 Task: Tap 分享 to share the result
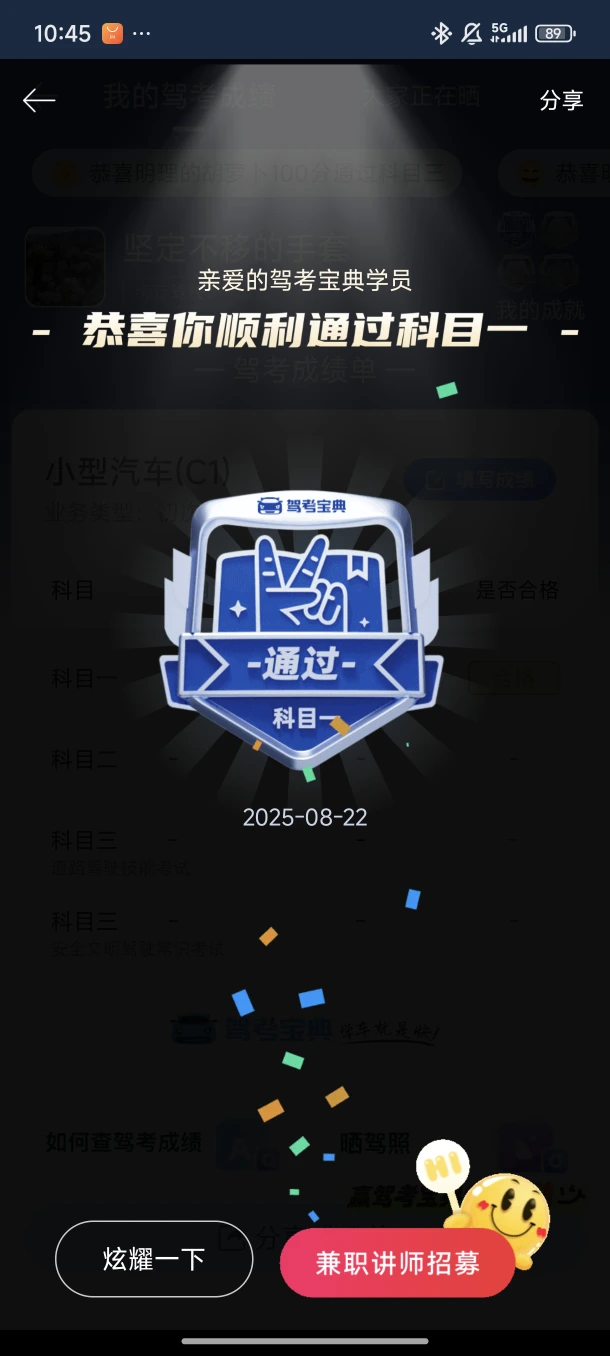click(561, 100)
